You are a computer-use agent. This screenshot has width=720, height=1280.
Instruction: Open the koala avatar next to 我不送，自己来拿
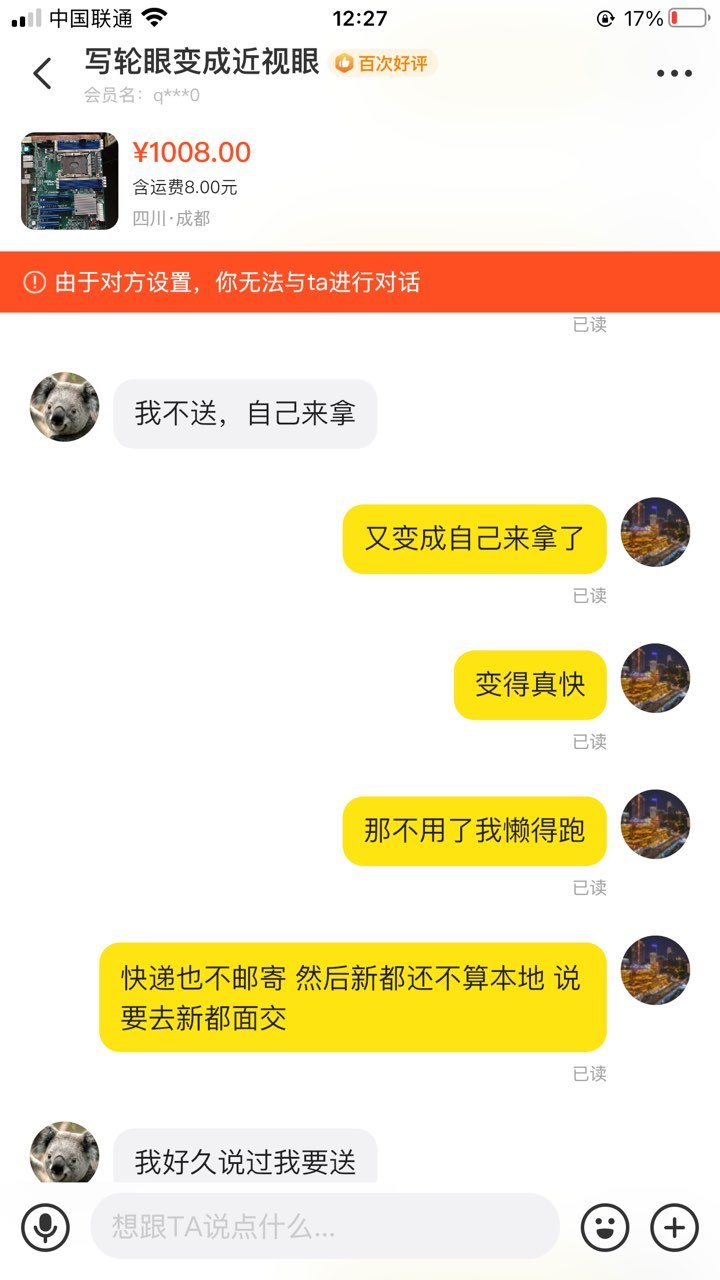[65, 407]
